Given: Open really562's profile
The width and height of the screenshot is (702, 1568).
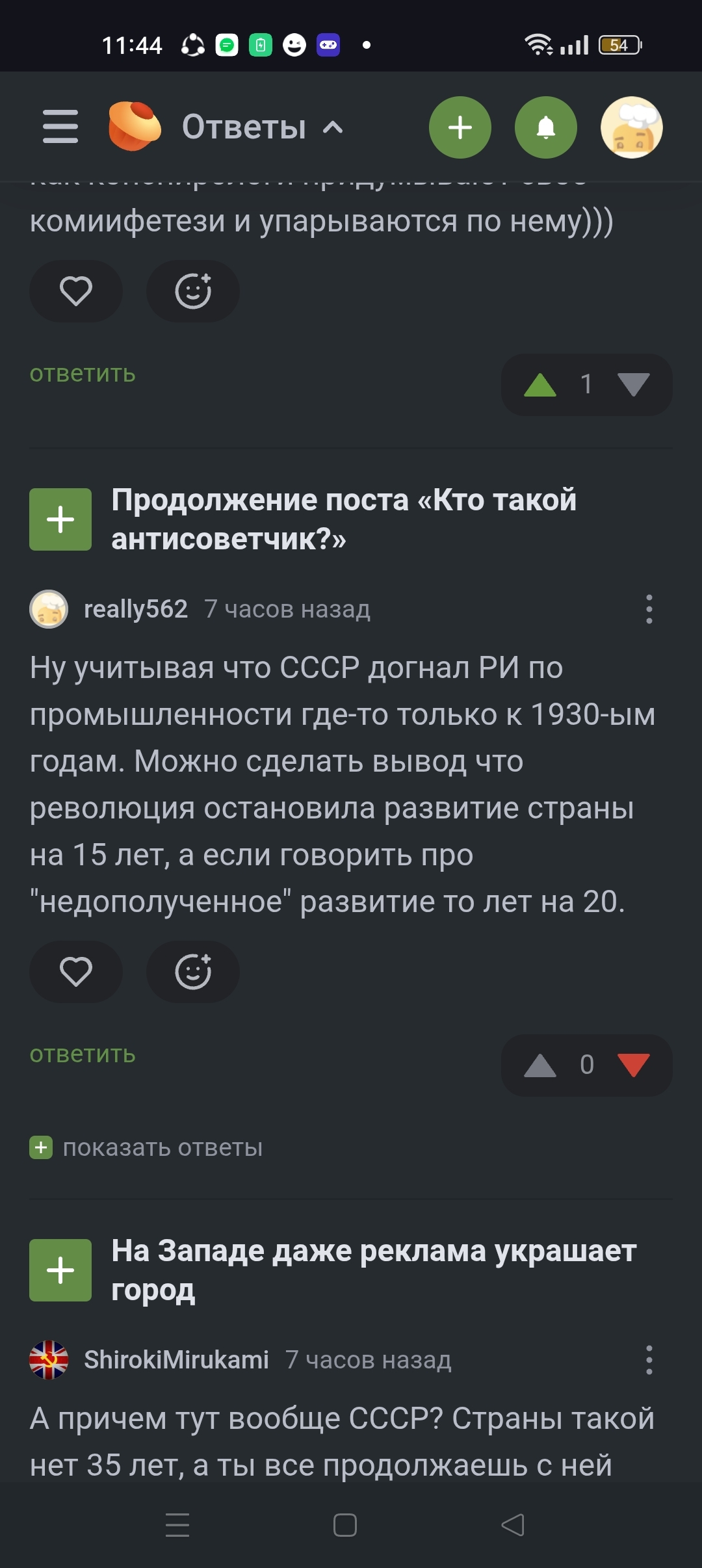Looking at the screenshot, I should pyautogui.click(x=135, y=609).
